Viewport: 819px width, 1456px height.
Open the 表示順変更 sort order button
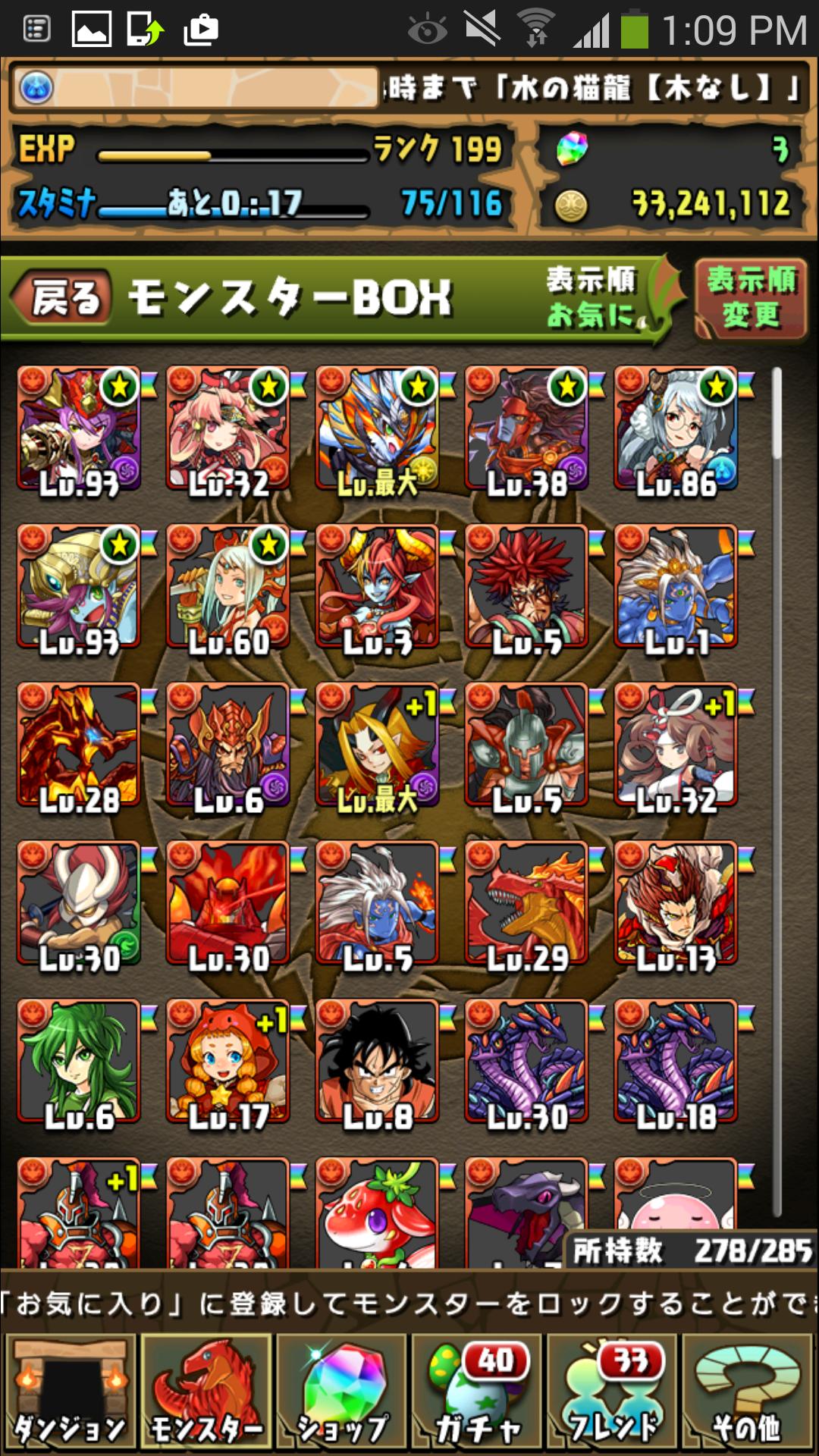point(751,298)
